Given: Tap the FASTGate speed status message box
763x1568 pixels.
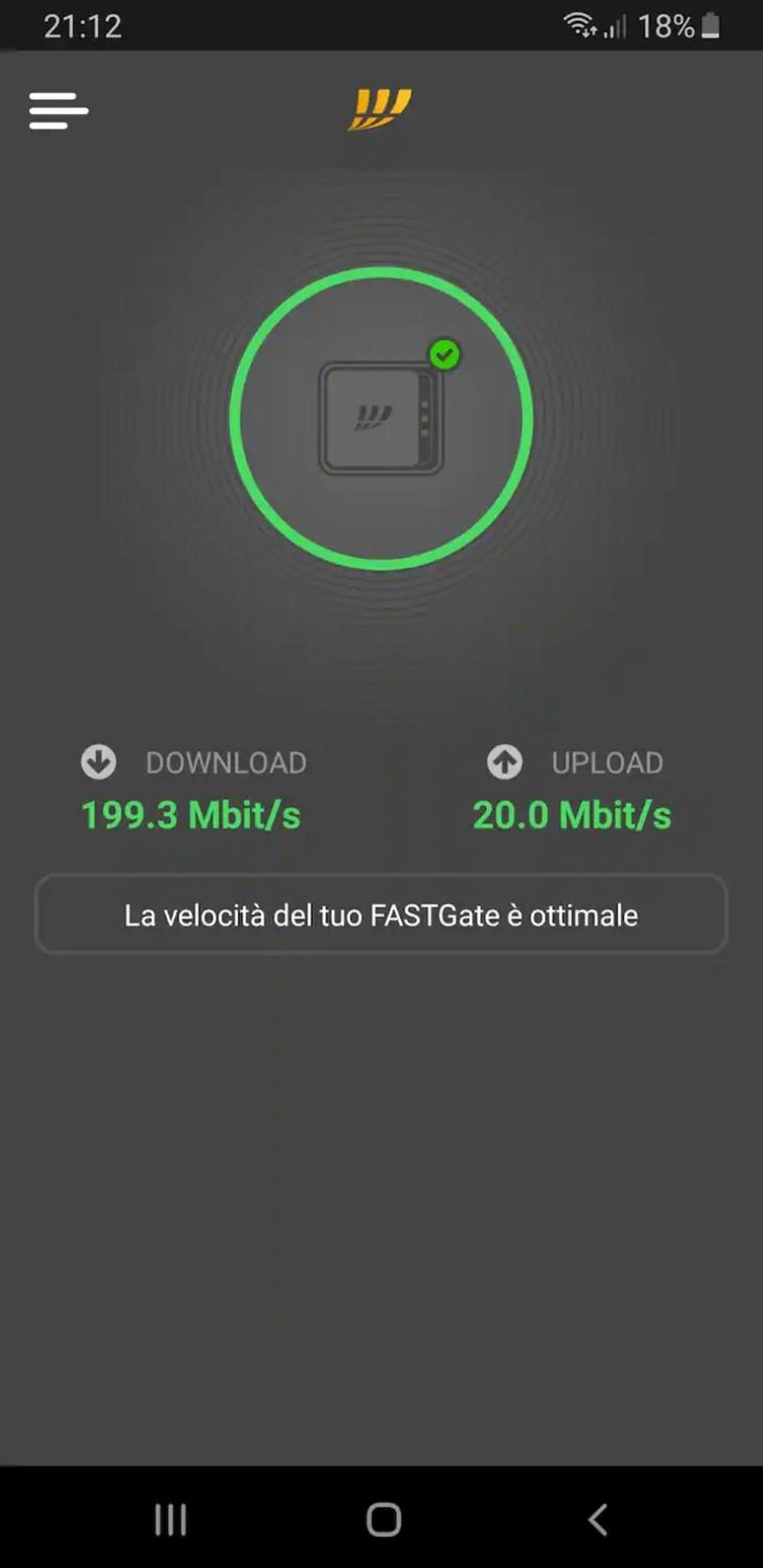Looking at the screenshot, I should click(381, 914).
